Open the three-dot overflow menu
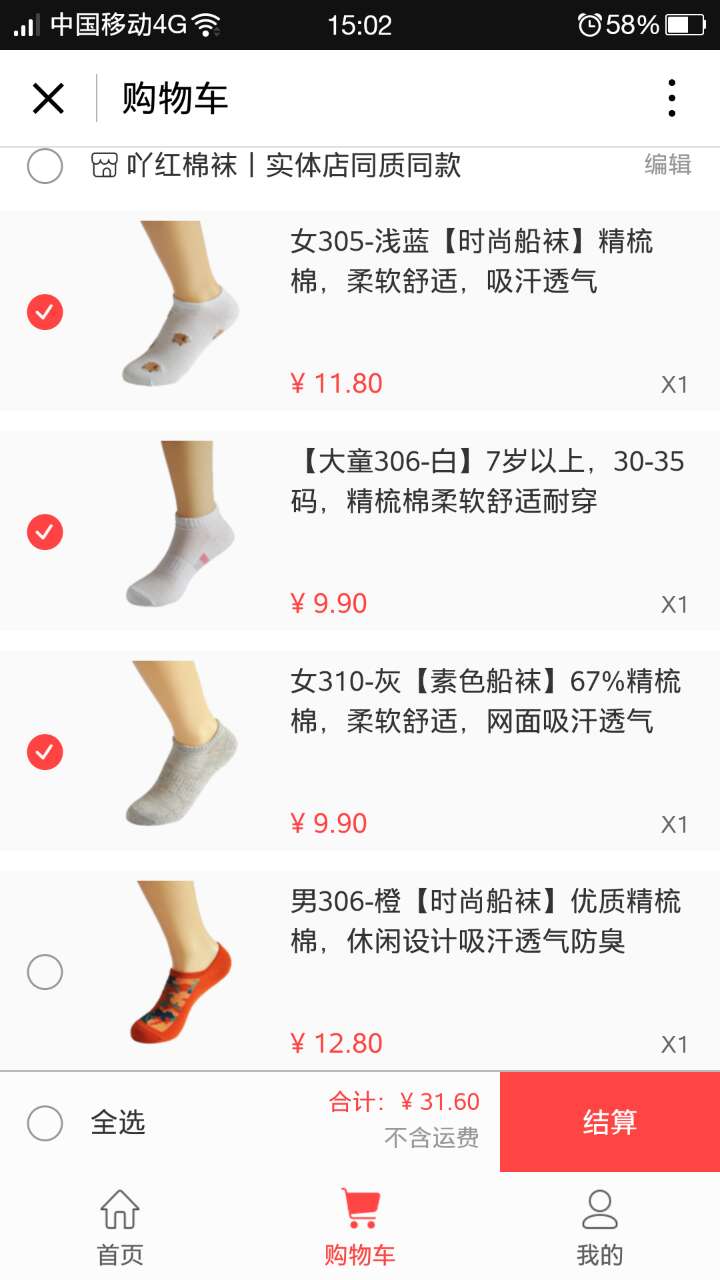The width and height of the screenshot is (720, 1280). point(671,99)
